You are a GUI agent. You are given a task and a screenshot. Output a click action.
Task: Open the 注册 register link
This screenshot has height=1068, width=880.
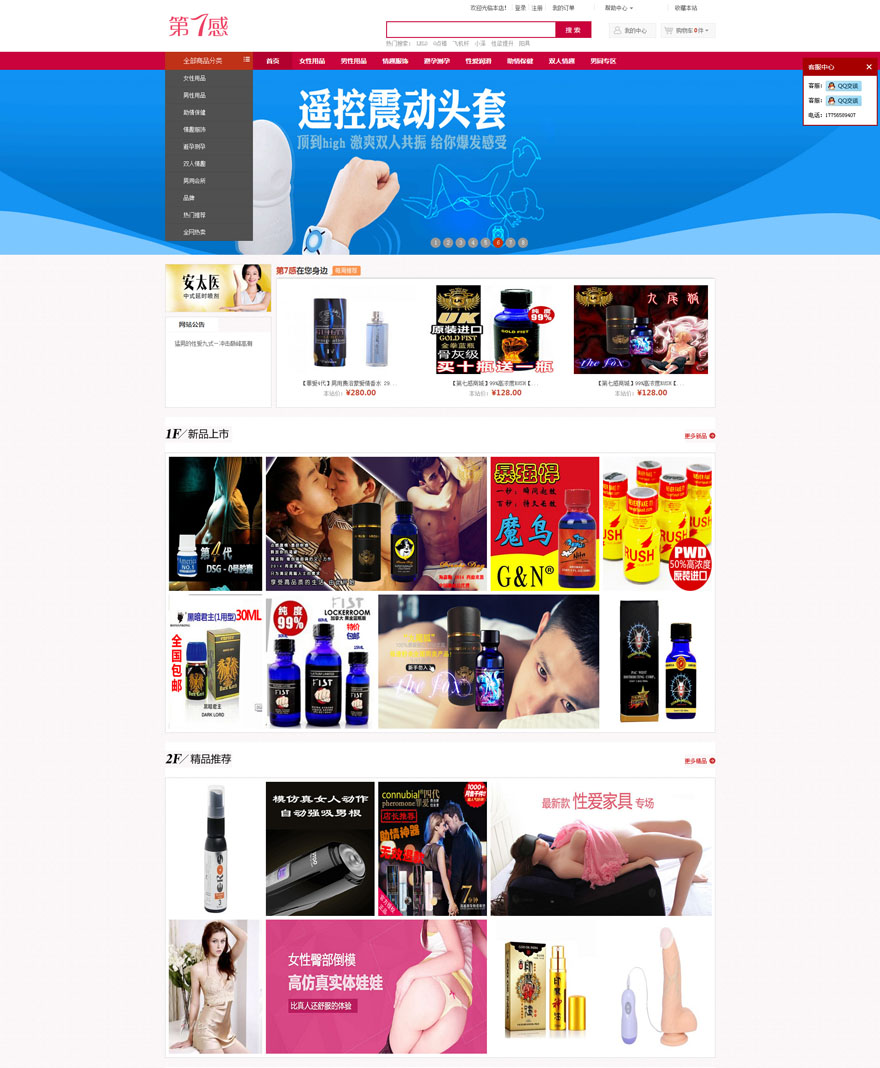point(537,8)
